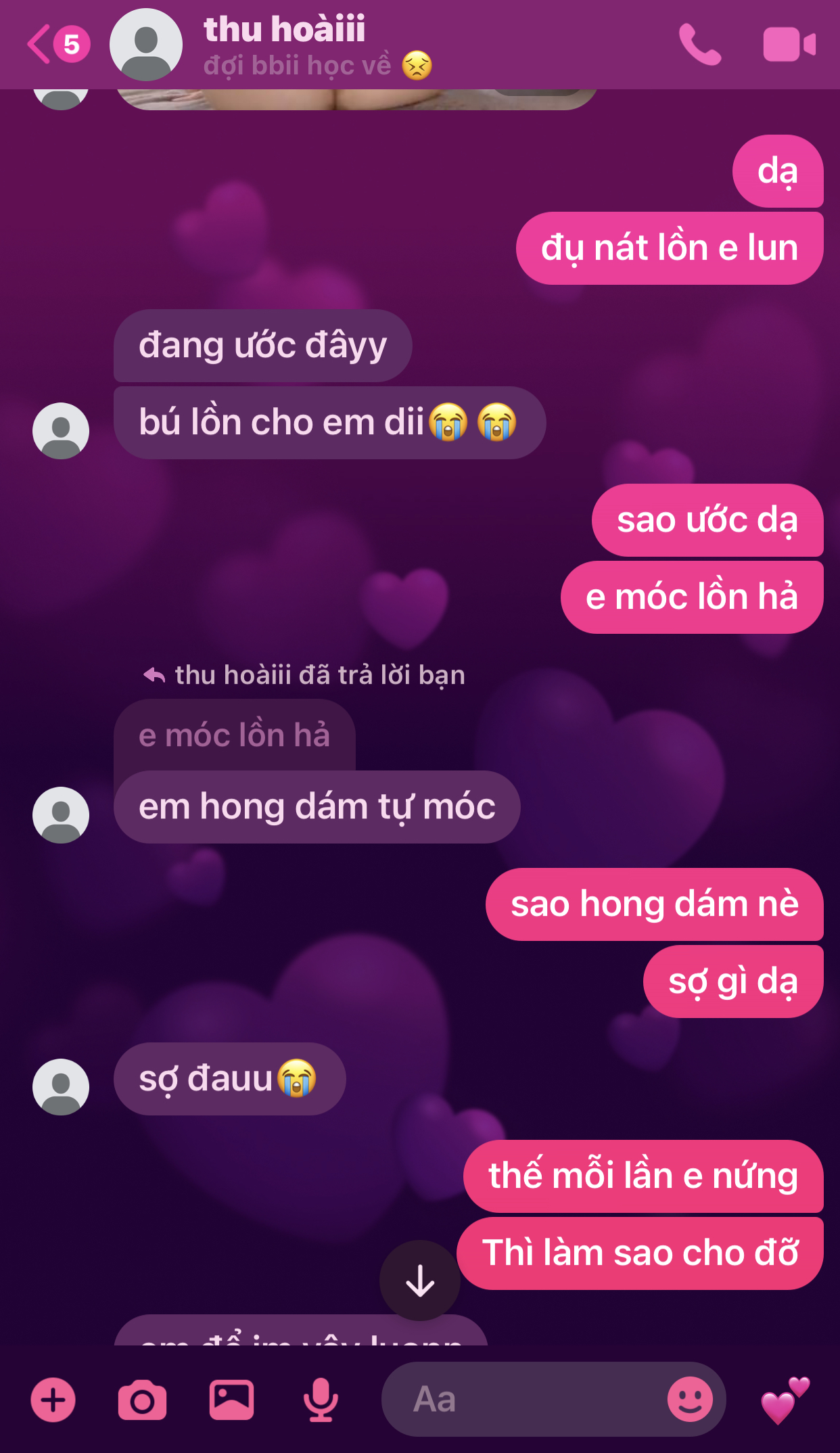Open the plus attachments menu
Image resolution: width=840 pixels, height=1453 pixels.
pyautogui.click(x=53, y=1400)
